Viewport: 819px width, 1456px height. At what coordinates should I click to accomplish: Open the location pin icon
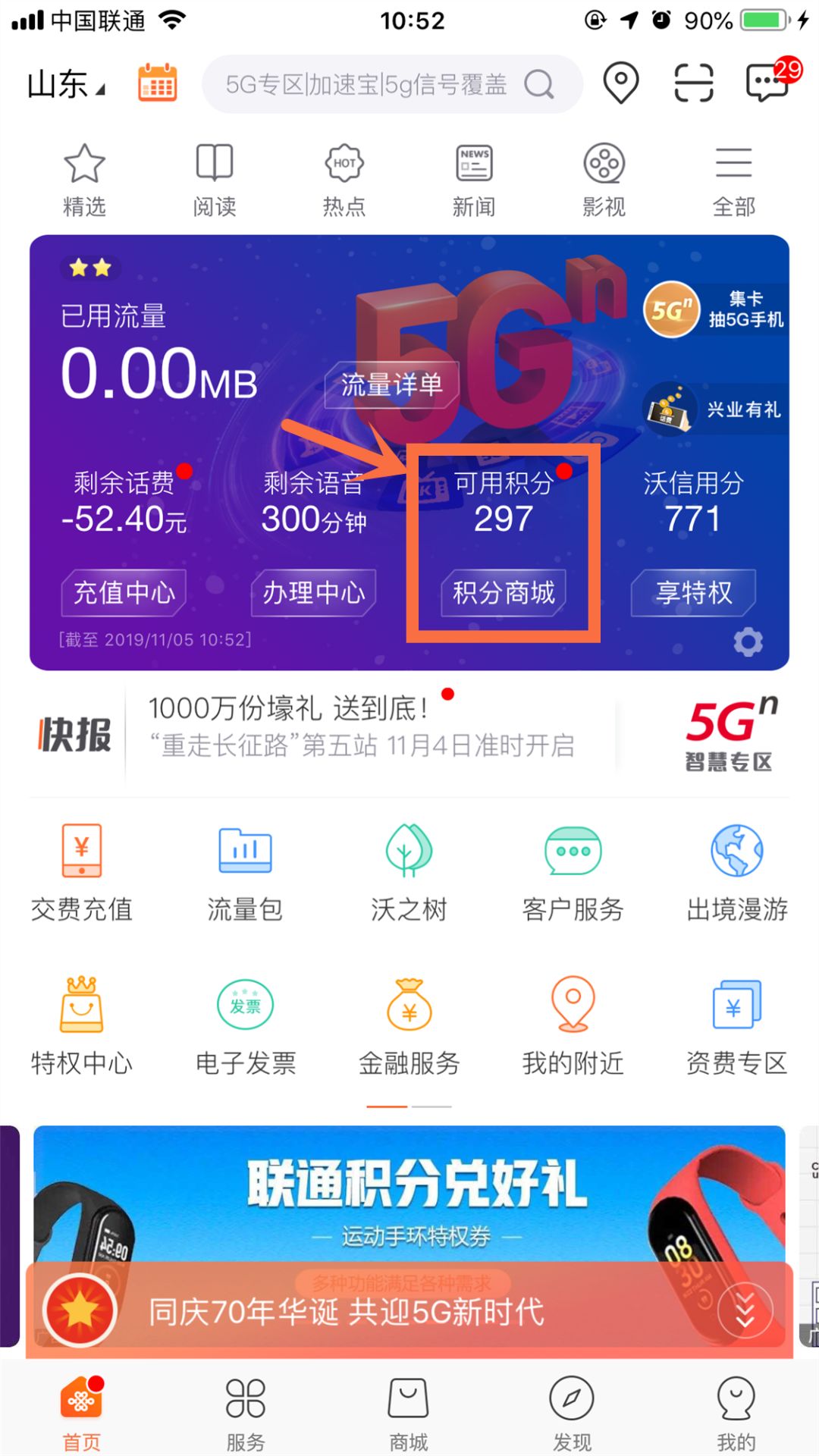click(621, 83)
